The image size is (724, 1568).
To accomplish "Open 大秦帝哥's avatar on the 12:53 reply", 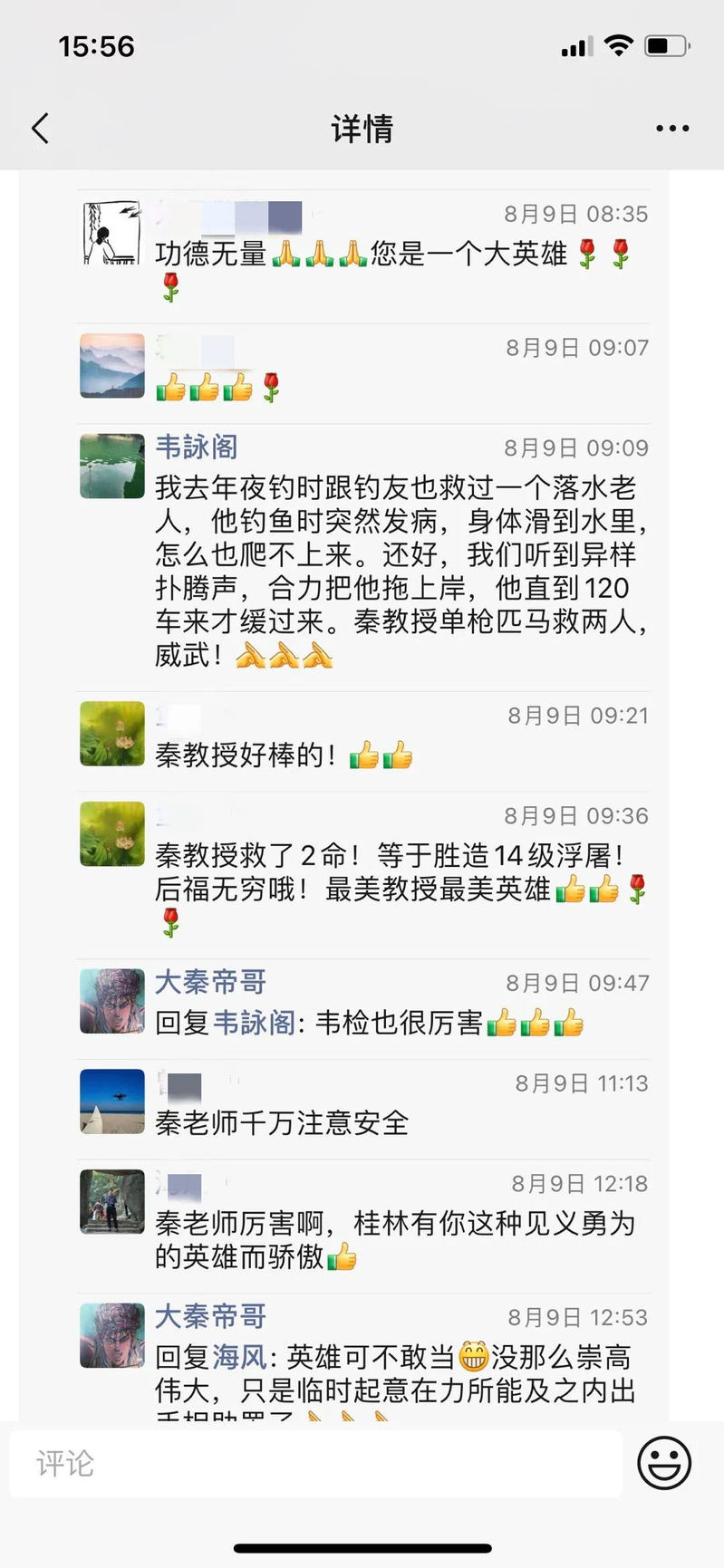I will point(112,1335).
